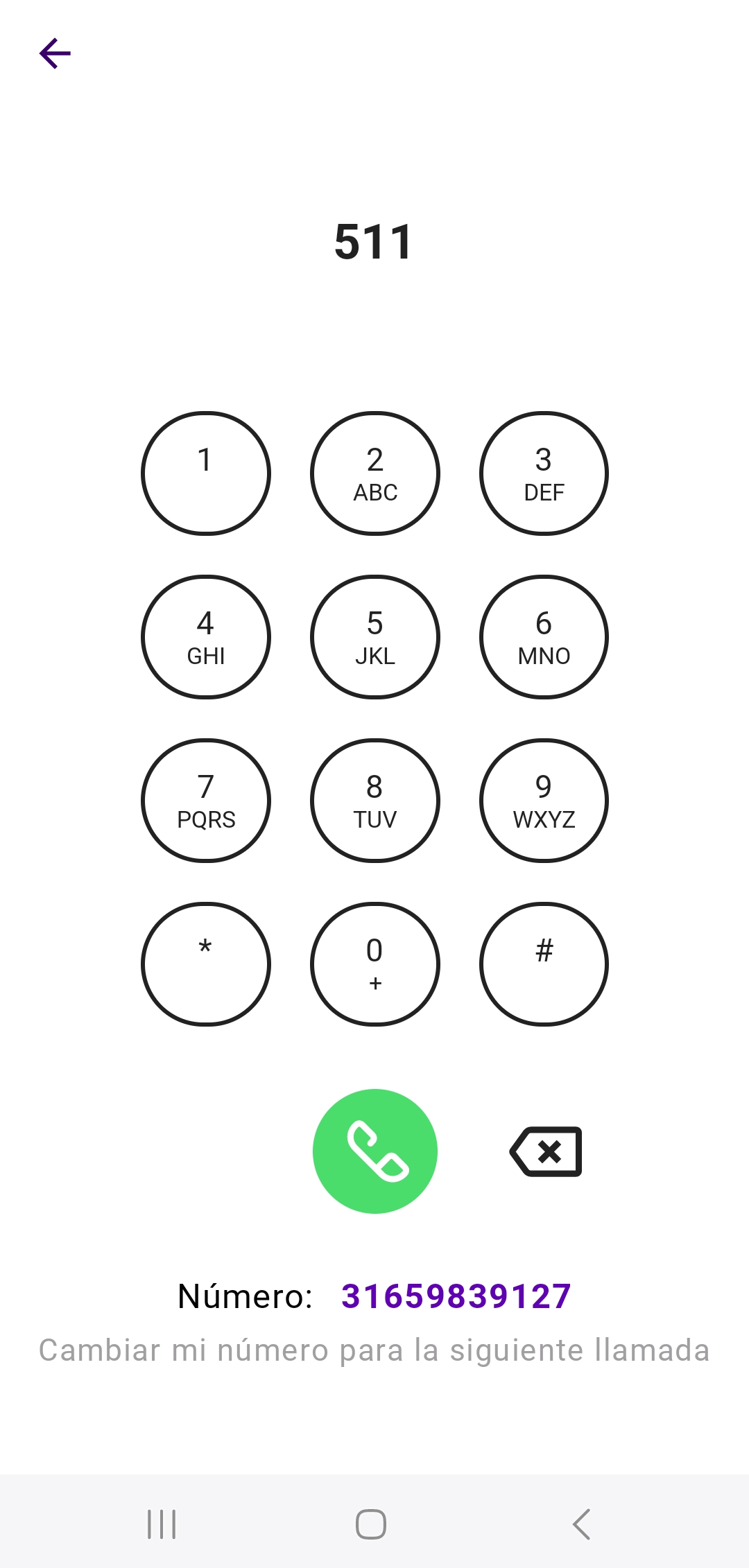Tap the 4 GHI key

coord(206,637)
